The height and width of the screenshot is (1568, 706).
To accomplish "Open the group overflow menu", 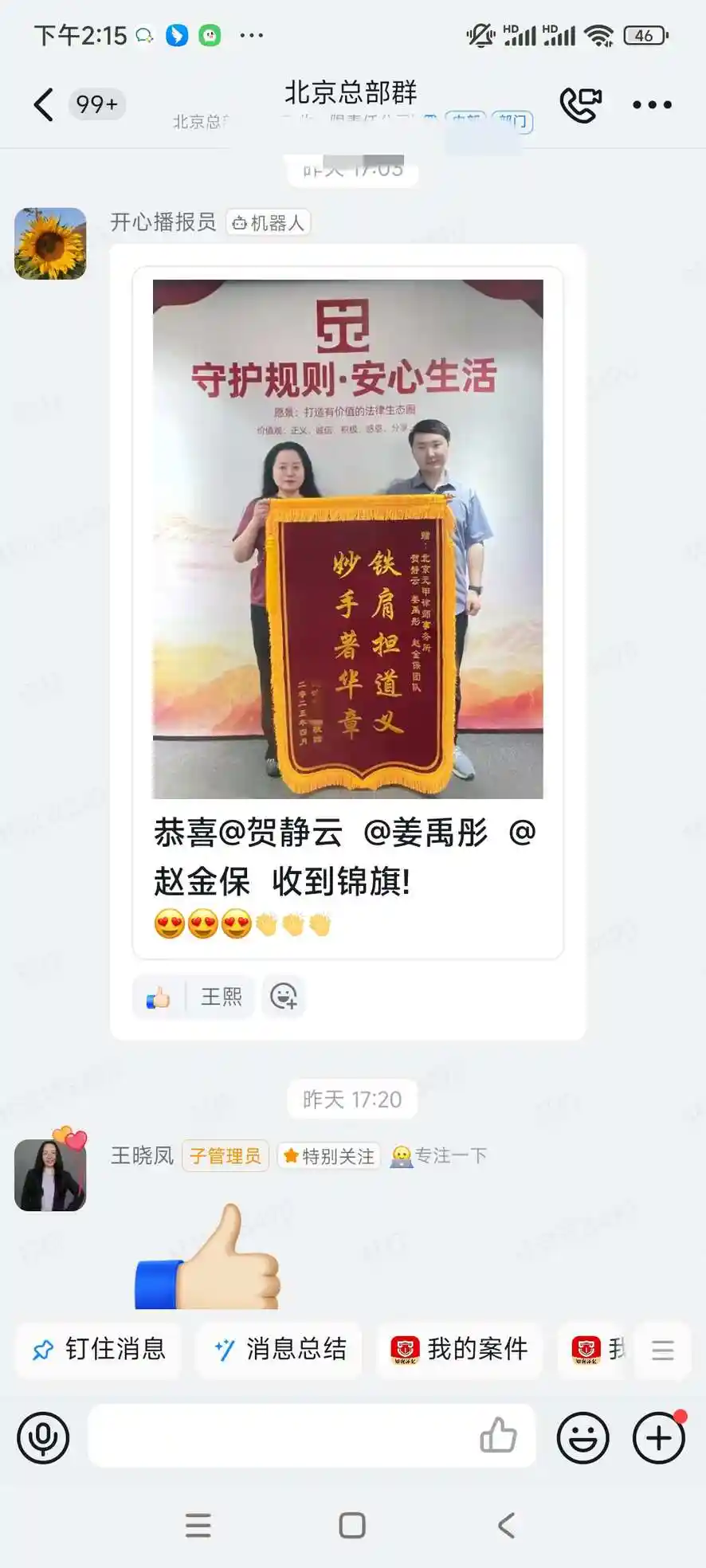I will coord(652,104).
